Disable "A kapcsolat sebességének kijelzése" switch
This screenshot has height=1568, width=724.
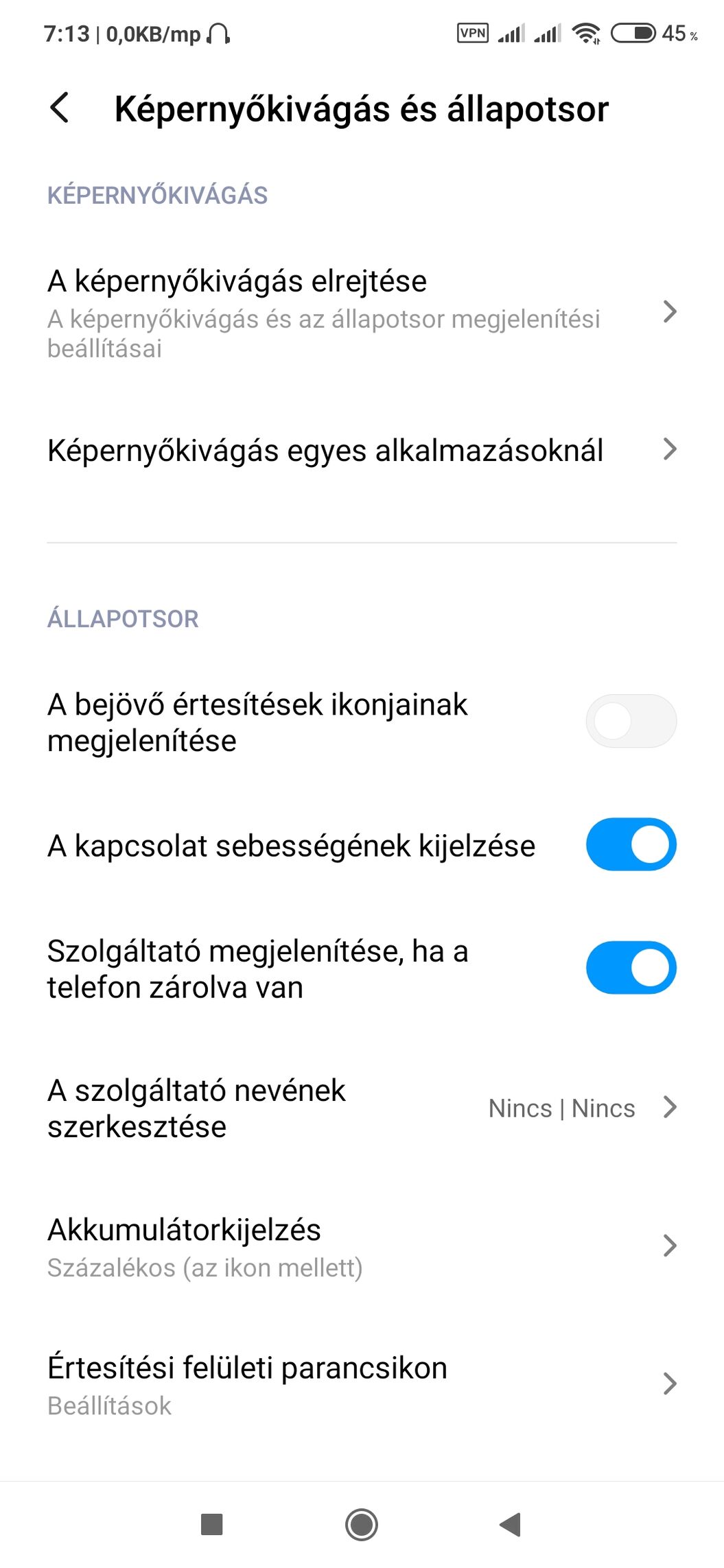point(631,844)
